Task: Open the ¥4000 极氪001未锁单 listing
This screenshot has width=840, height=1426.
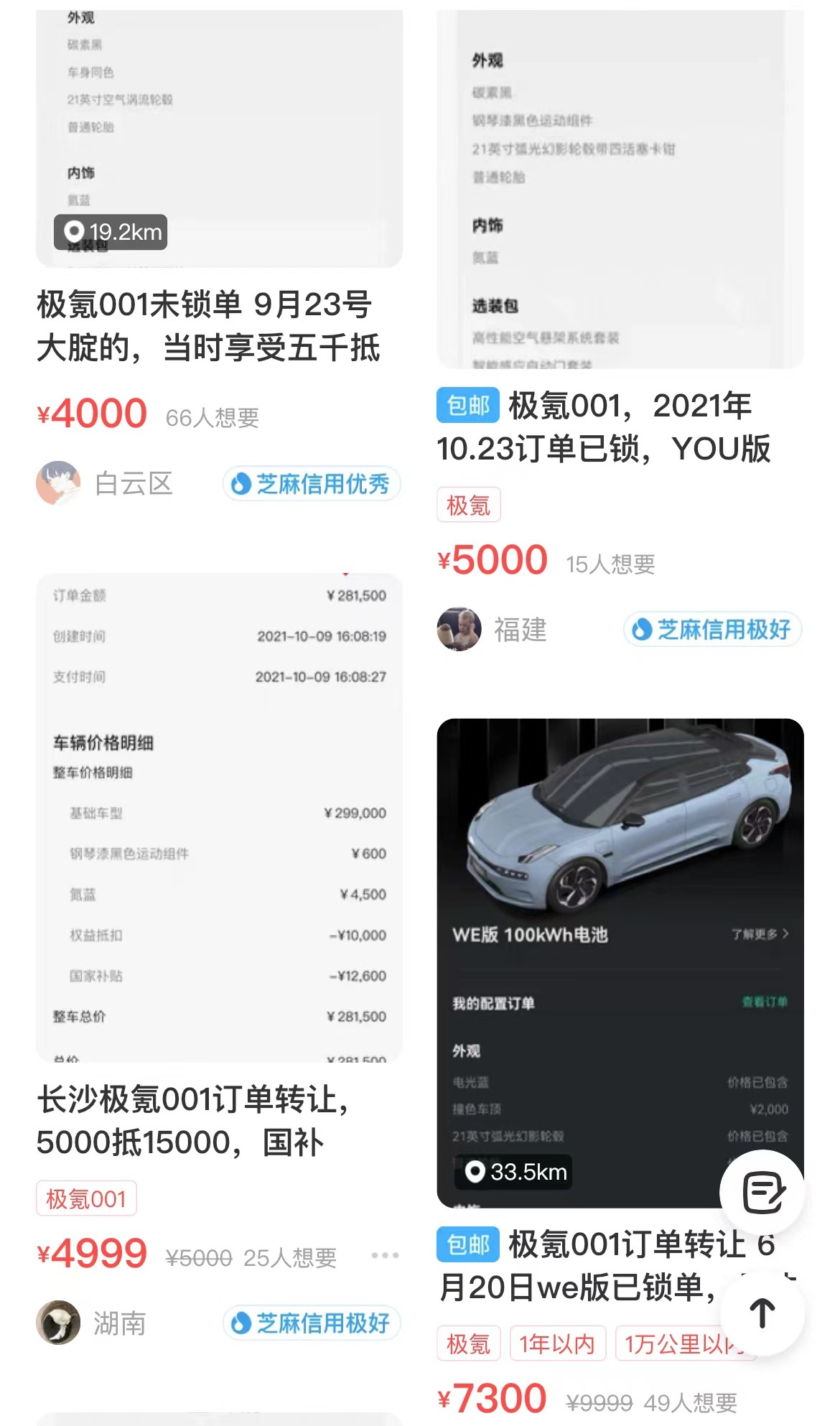Action: click(208, 326)
